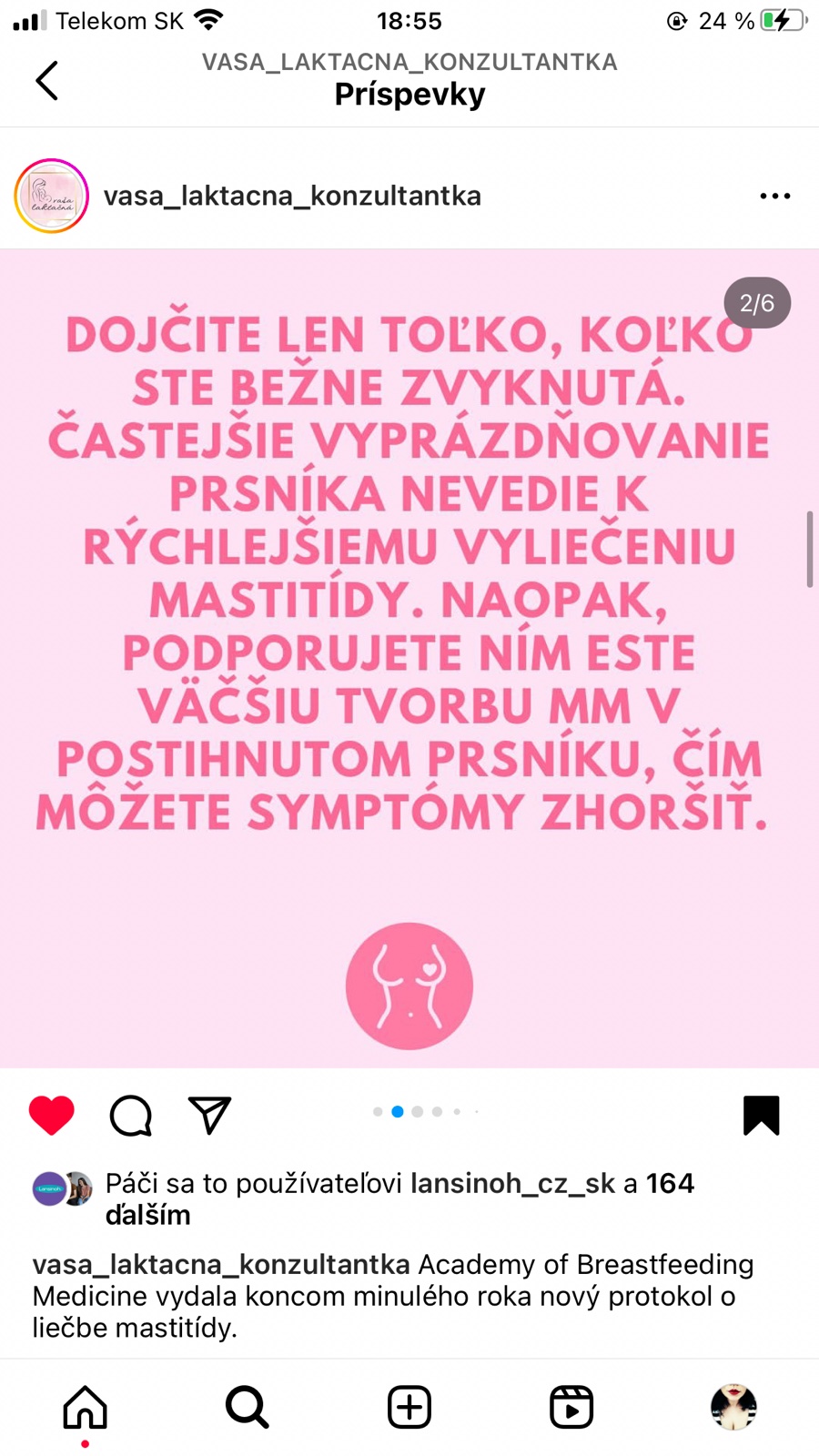Switch to the Search tab
The width and height of the screenshot is (819, 1456).
pos(247,1408)
